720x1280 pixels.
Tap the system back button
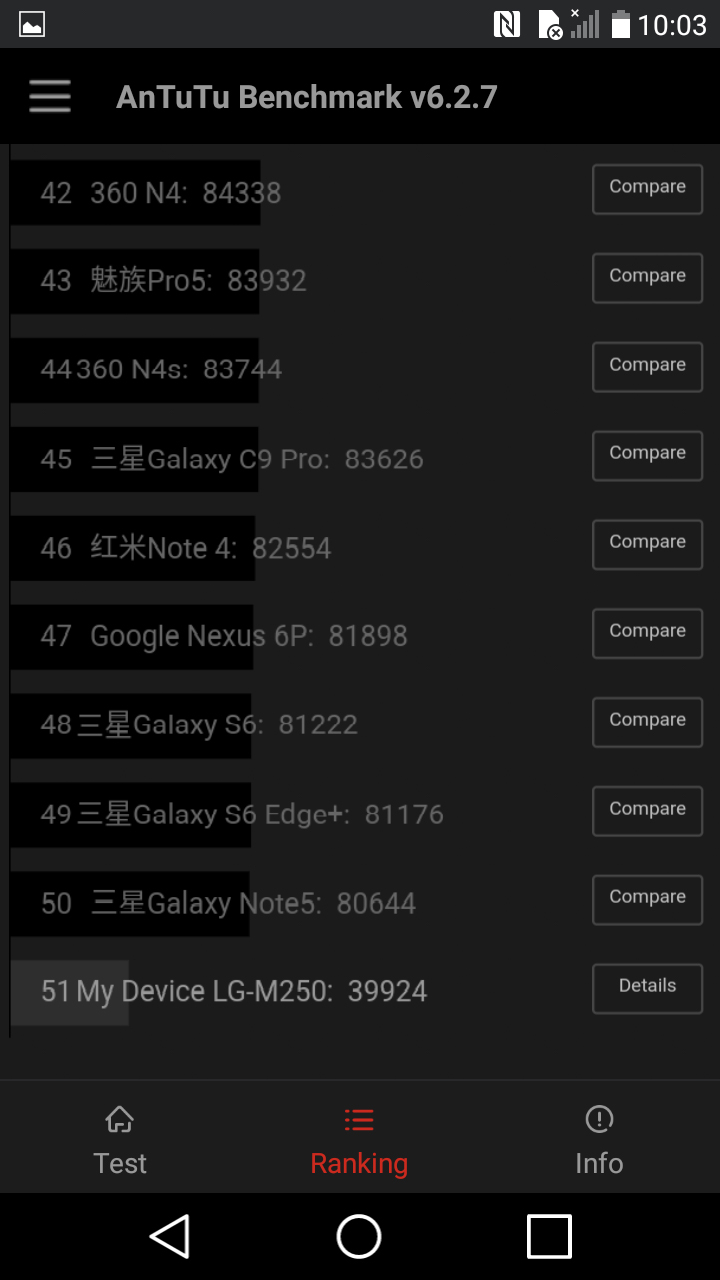[170, 1236]
